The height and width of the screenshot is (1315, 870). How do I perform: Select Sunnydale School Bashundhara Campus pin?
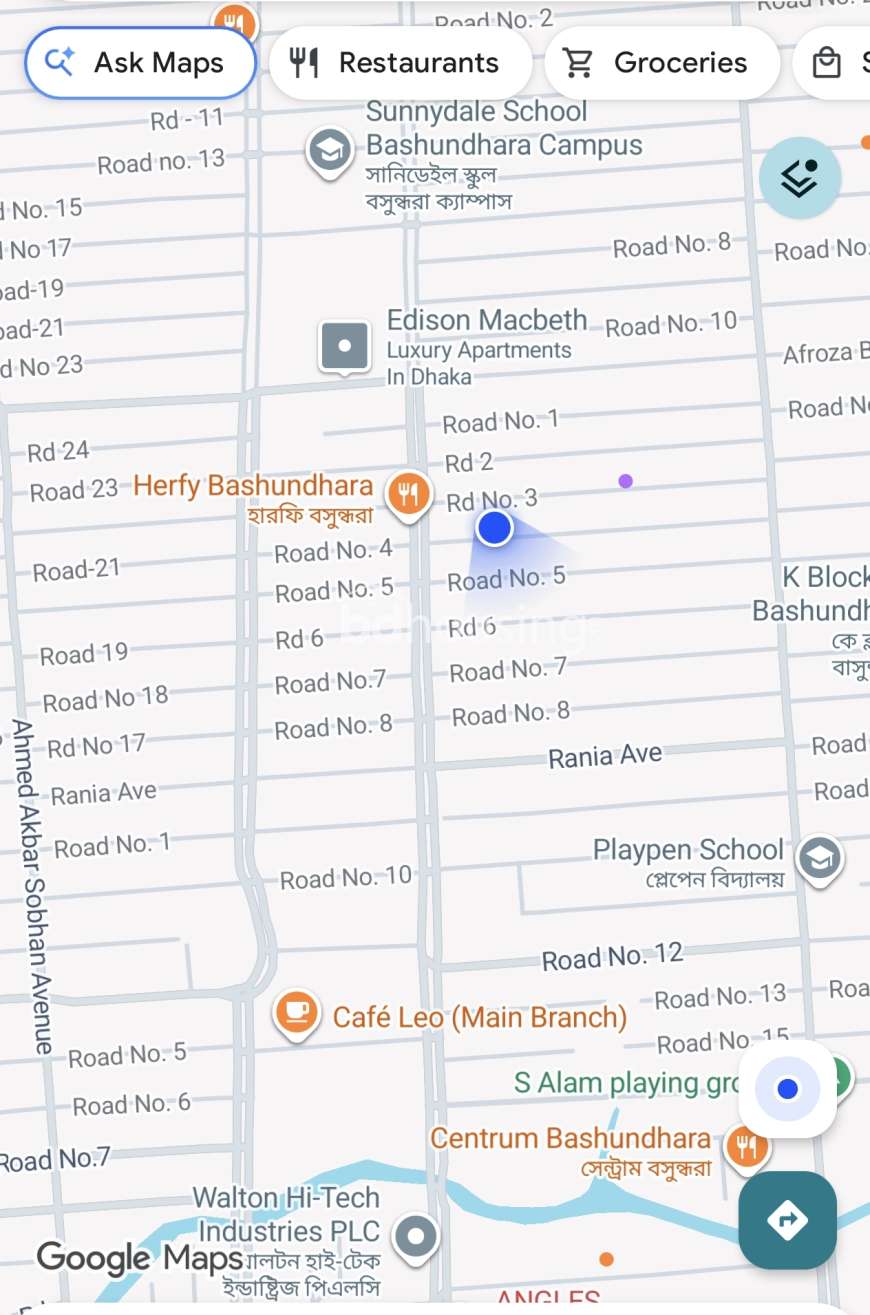[328, 151]
